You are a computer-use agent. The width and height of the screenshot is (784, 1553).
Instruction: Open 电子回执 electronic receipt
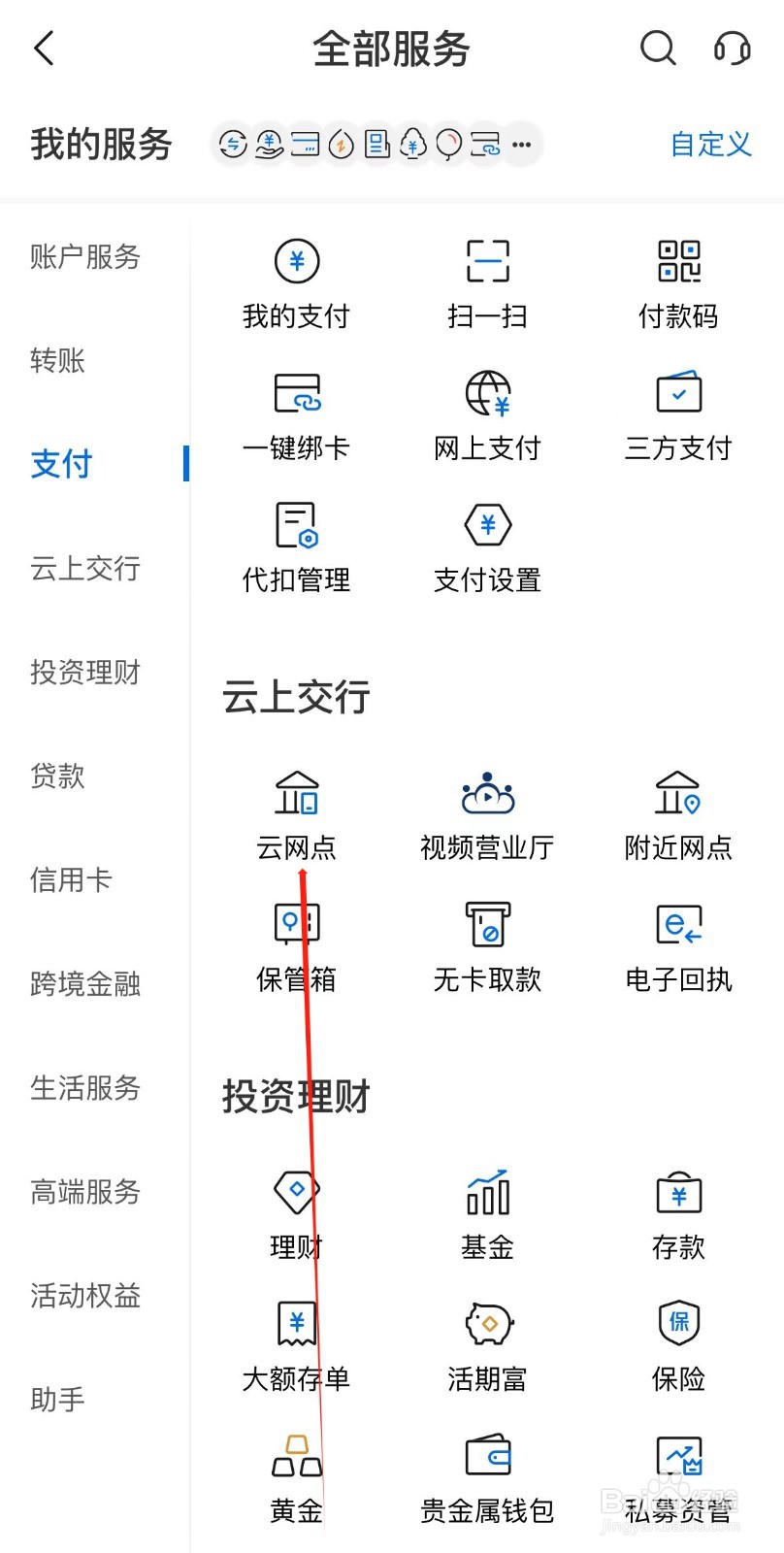click(x=677, y=943)
